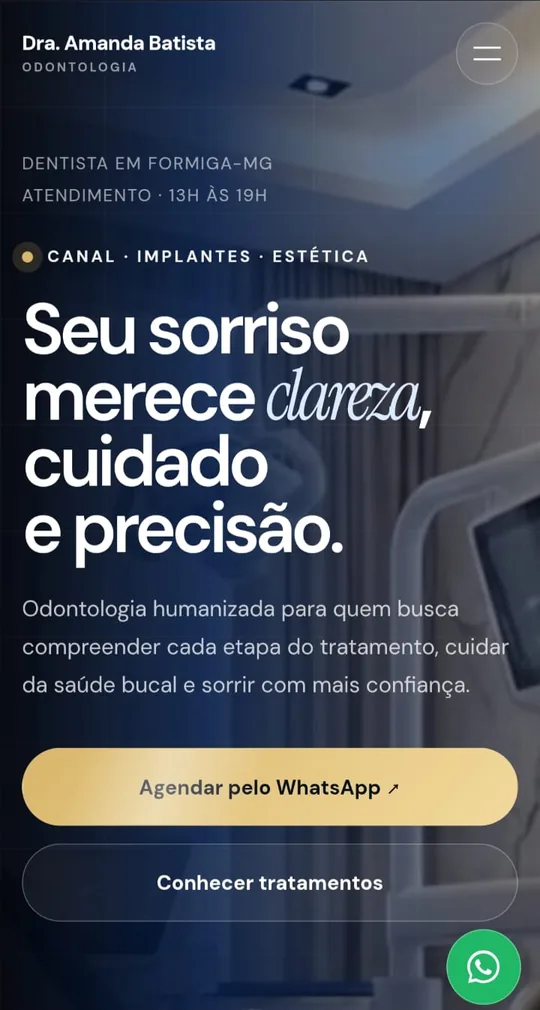Tap the Dra. Amanda Batista site title
540x1010 pixels.
(x=119, y=43)
